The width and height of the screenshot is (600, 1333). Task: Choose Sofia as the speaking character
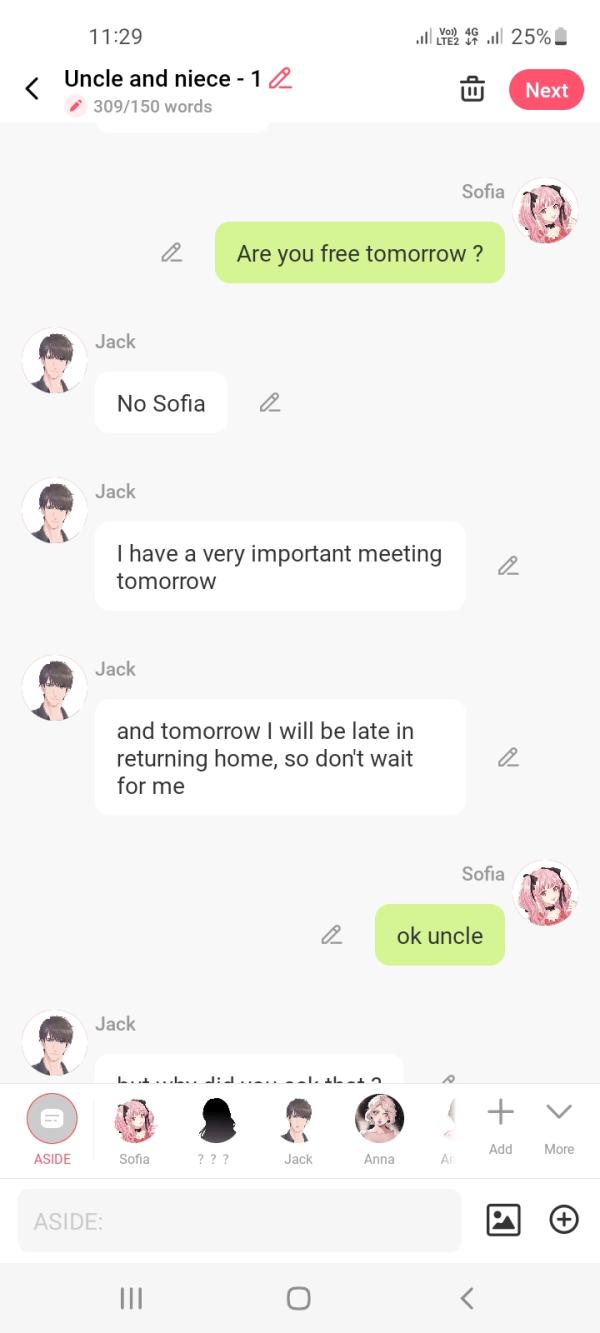[135, 1129]
